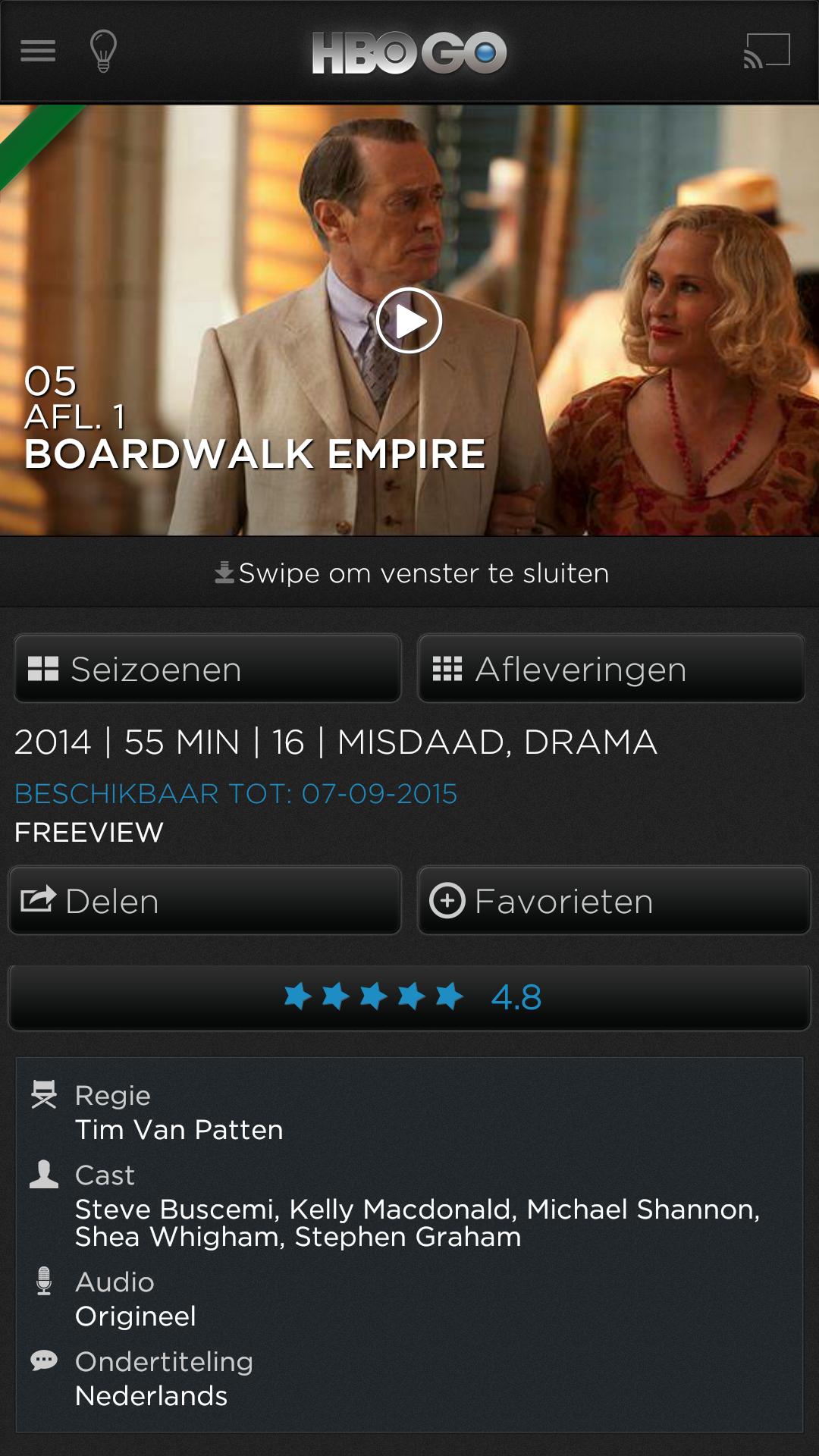Open the Chromecast cast button
Viewport: 819px width, 1456px height.
click(767, 51)
